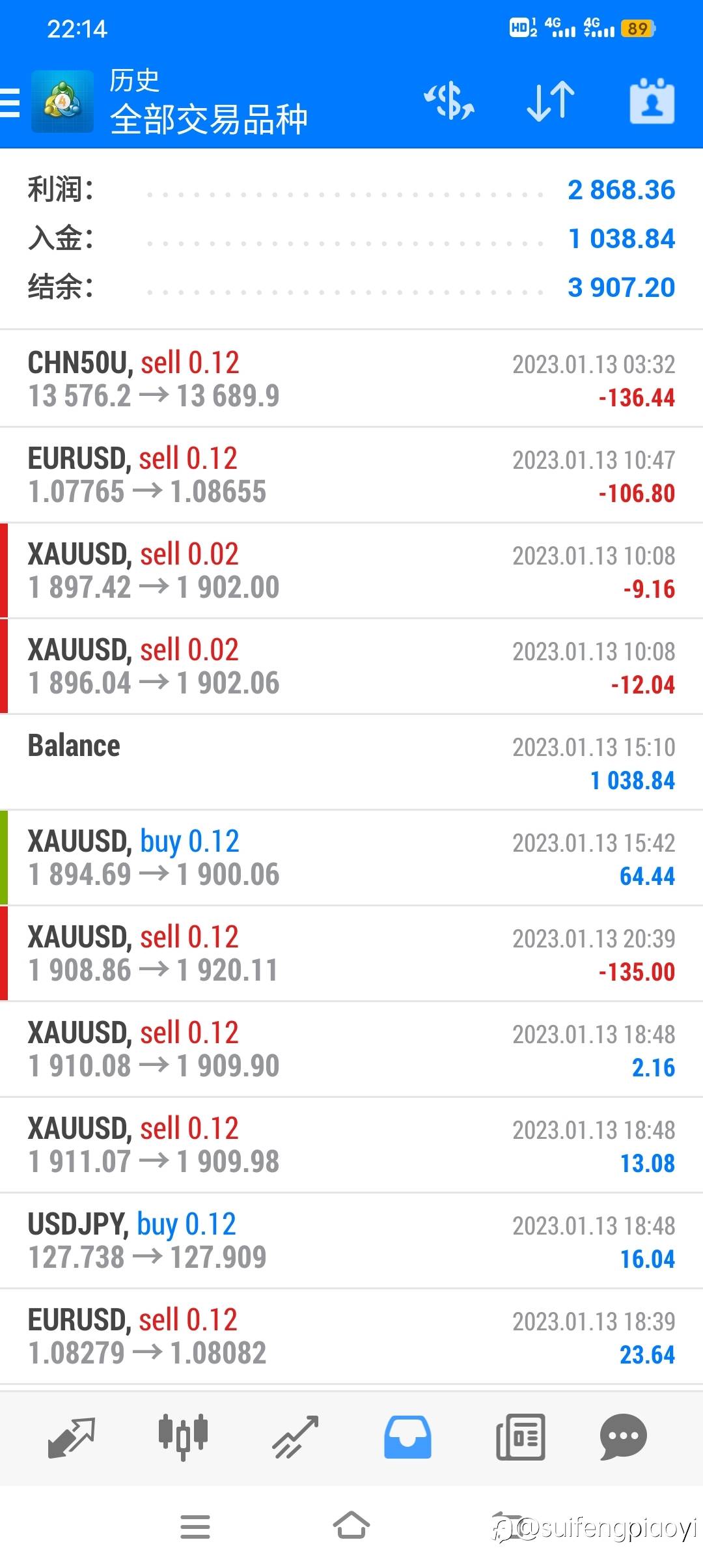This screenshot has width=703, height=1568.
Task: Select the XAUUSD trade with -9.16 loss
Action: [x=351, y=570]
